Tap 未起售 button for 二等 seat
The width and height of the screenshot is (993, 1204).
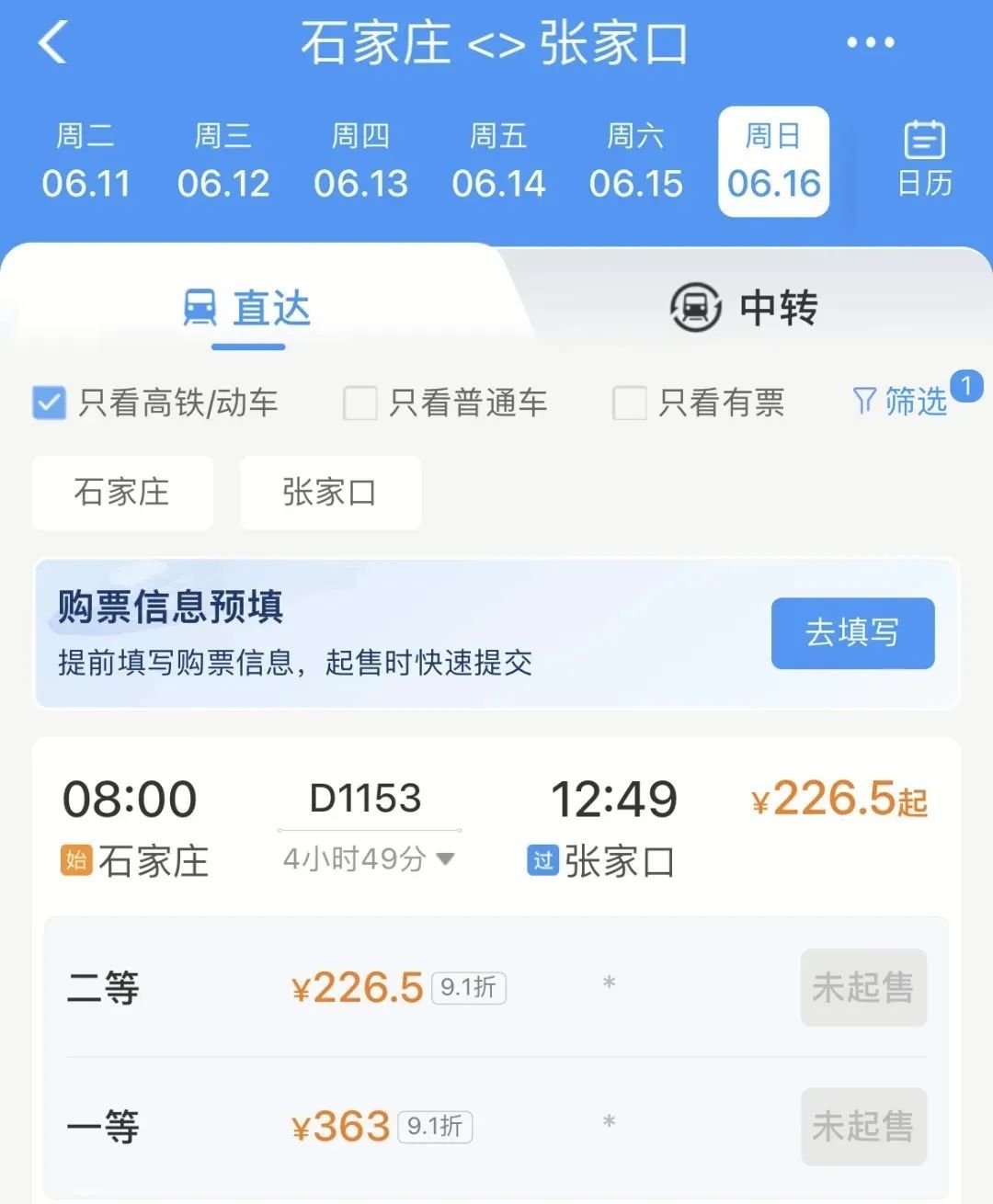(863, 988)
